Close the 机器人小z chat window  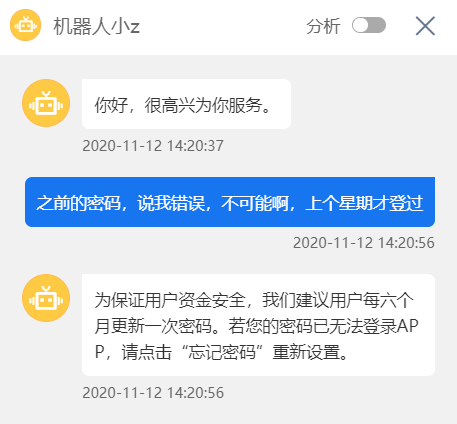[425, 26]
